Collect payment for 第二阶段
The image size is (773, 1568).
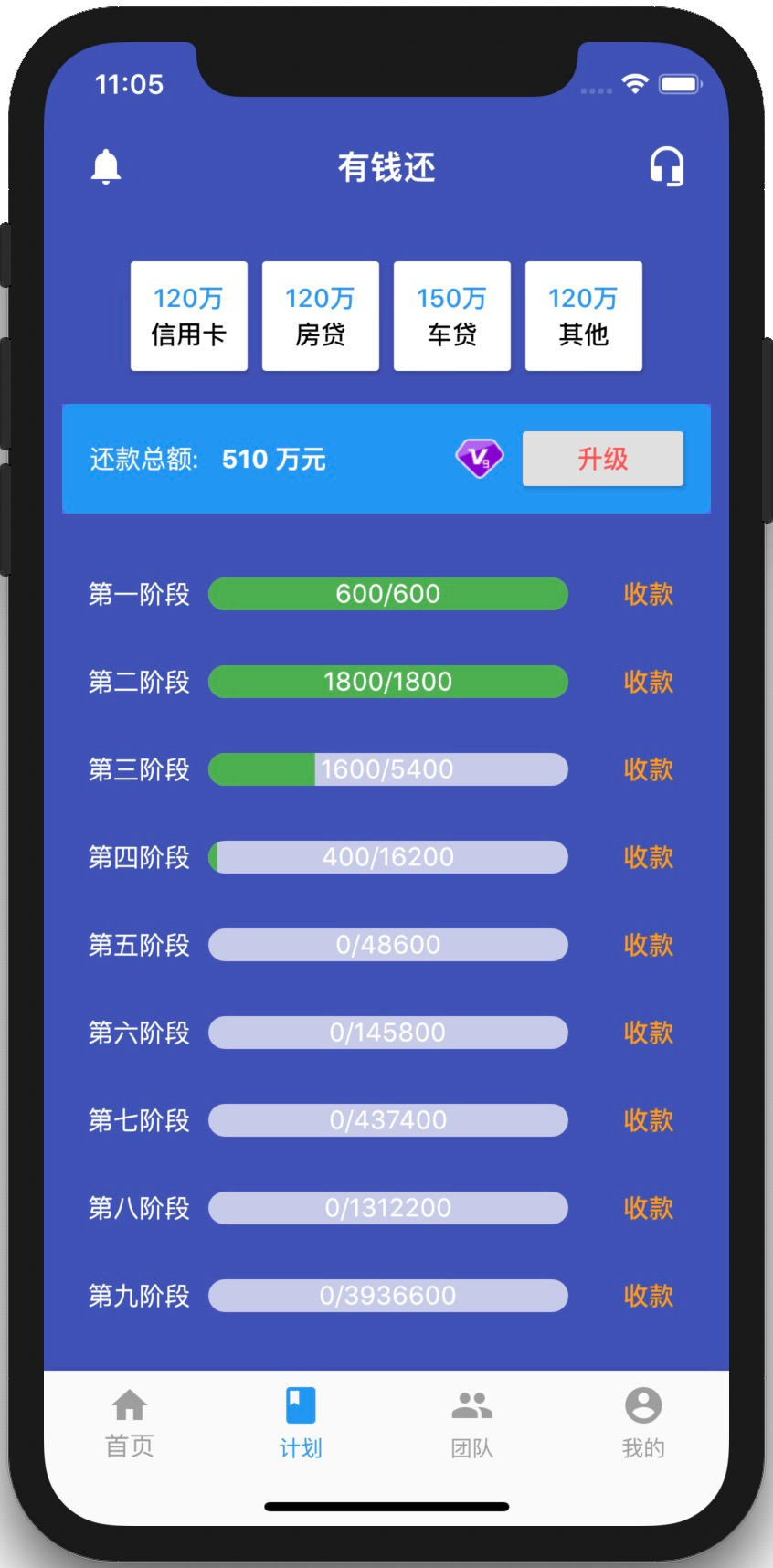tap(648, 682)
